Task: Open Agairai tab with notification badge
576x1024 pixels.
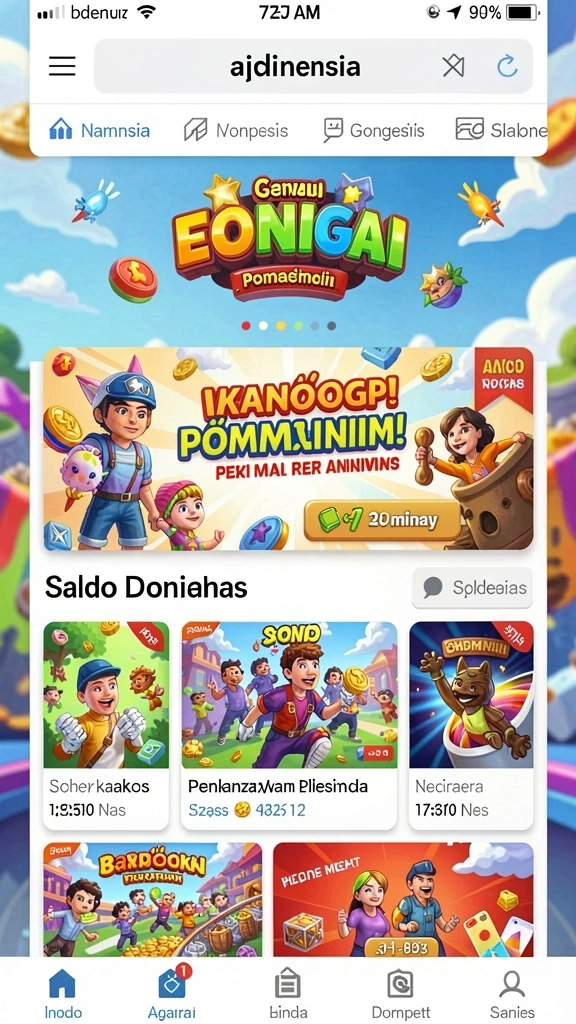Action: coord(172,993)
